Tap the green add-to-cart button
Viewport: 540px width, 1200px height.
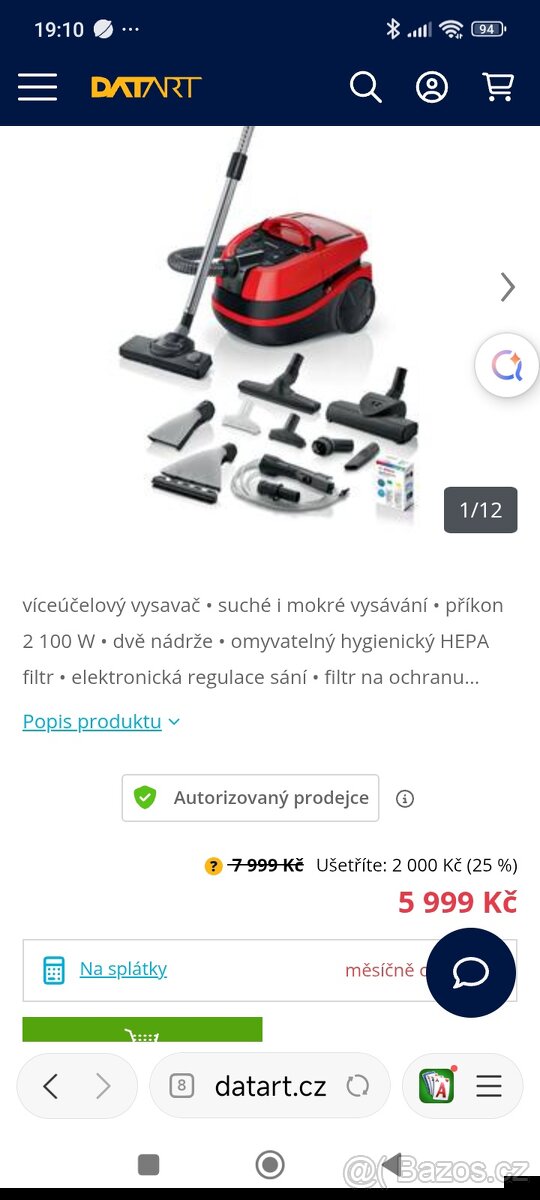point(142,1030)
